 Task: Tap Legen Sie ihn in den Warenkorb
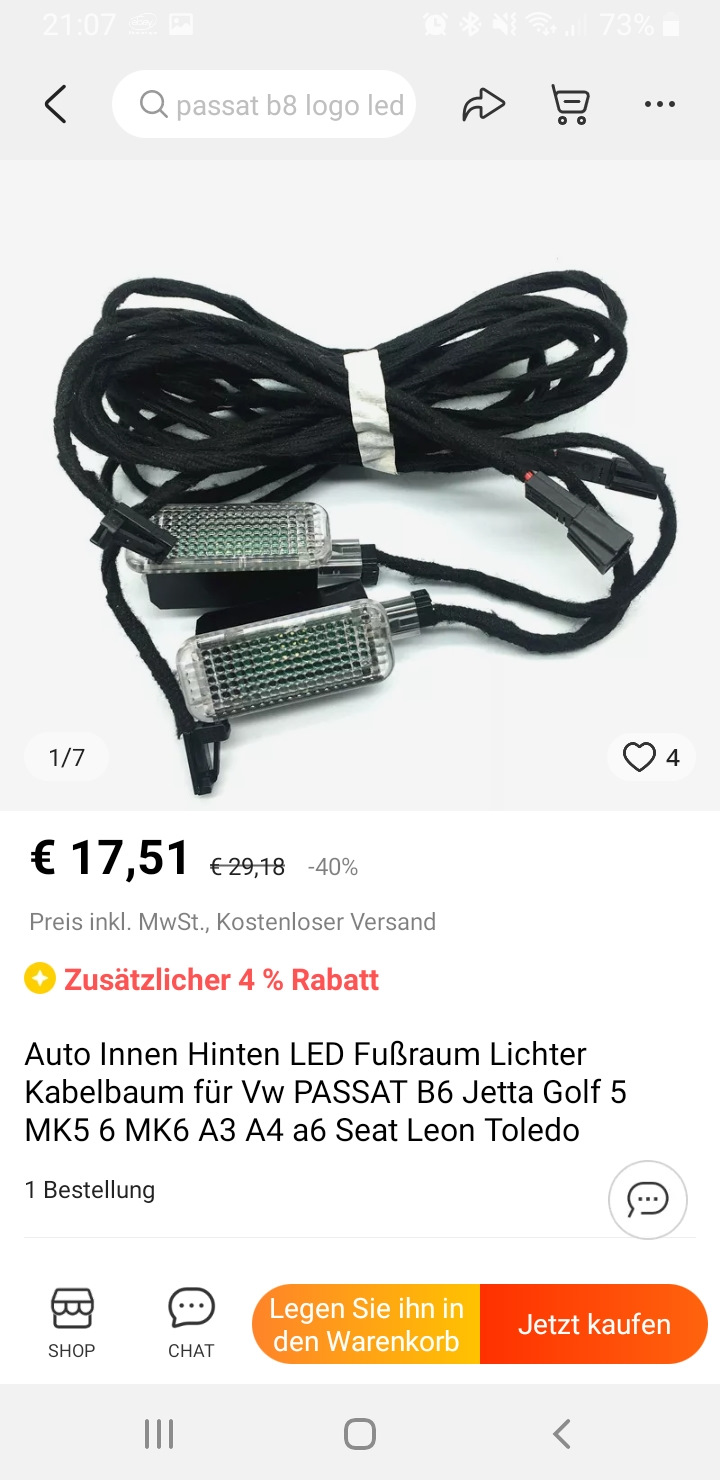[x=366, y=1324]
